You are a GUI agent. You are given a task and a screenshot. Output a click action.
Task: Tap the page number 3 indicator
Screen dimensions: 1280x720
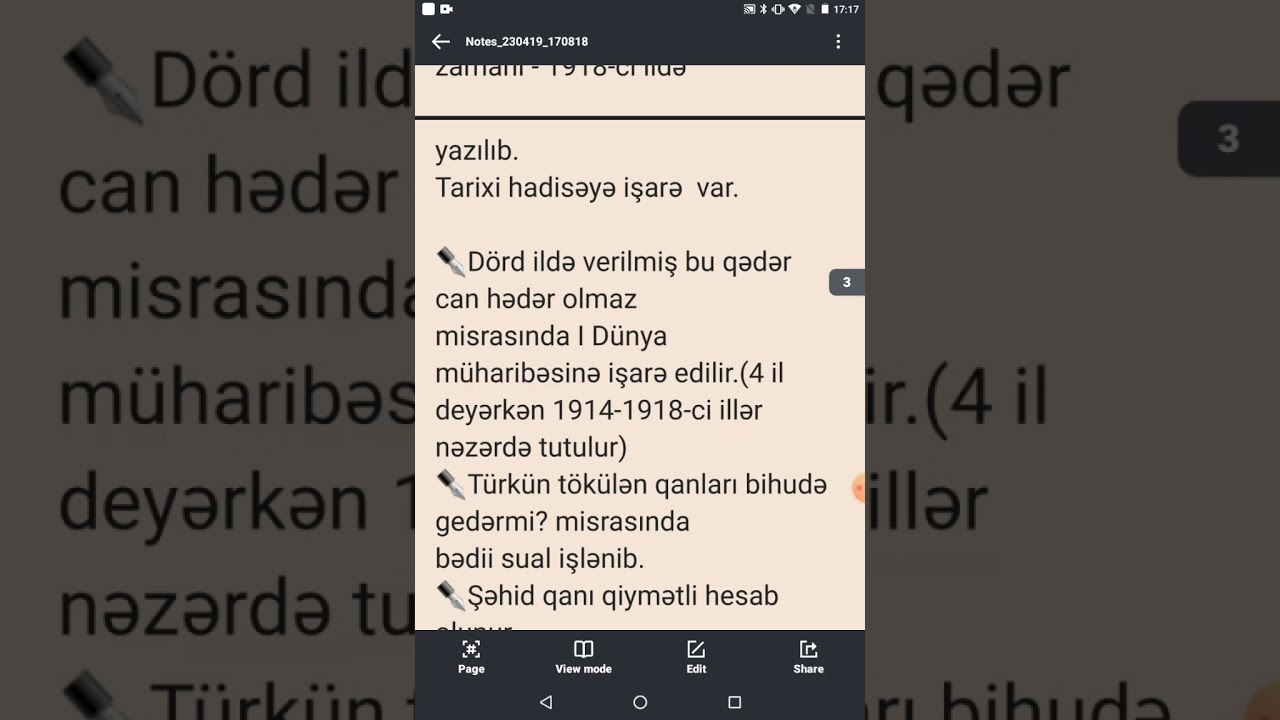(846, 283)
